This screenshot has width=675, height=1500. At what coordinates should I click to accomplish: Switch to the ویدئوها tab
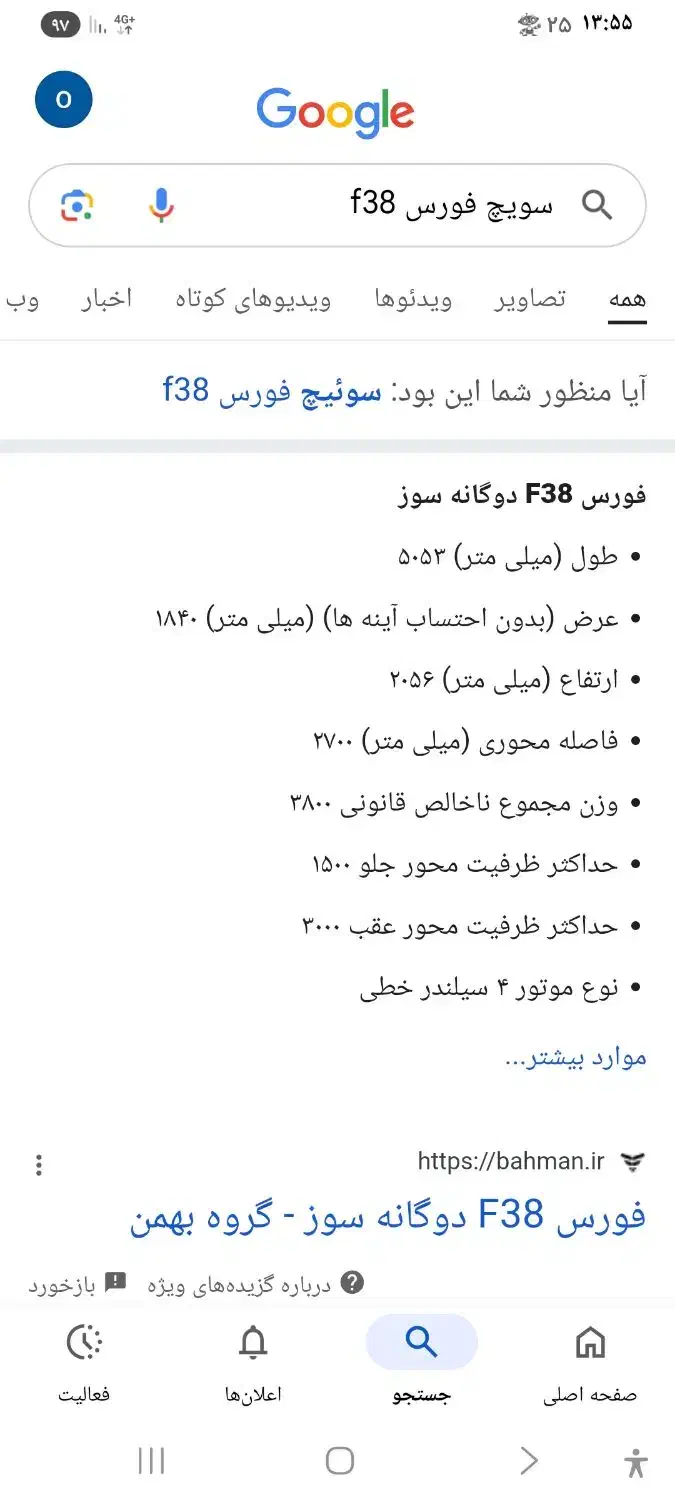tap(414, 299)
